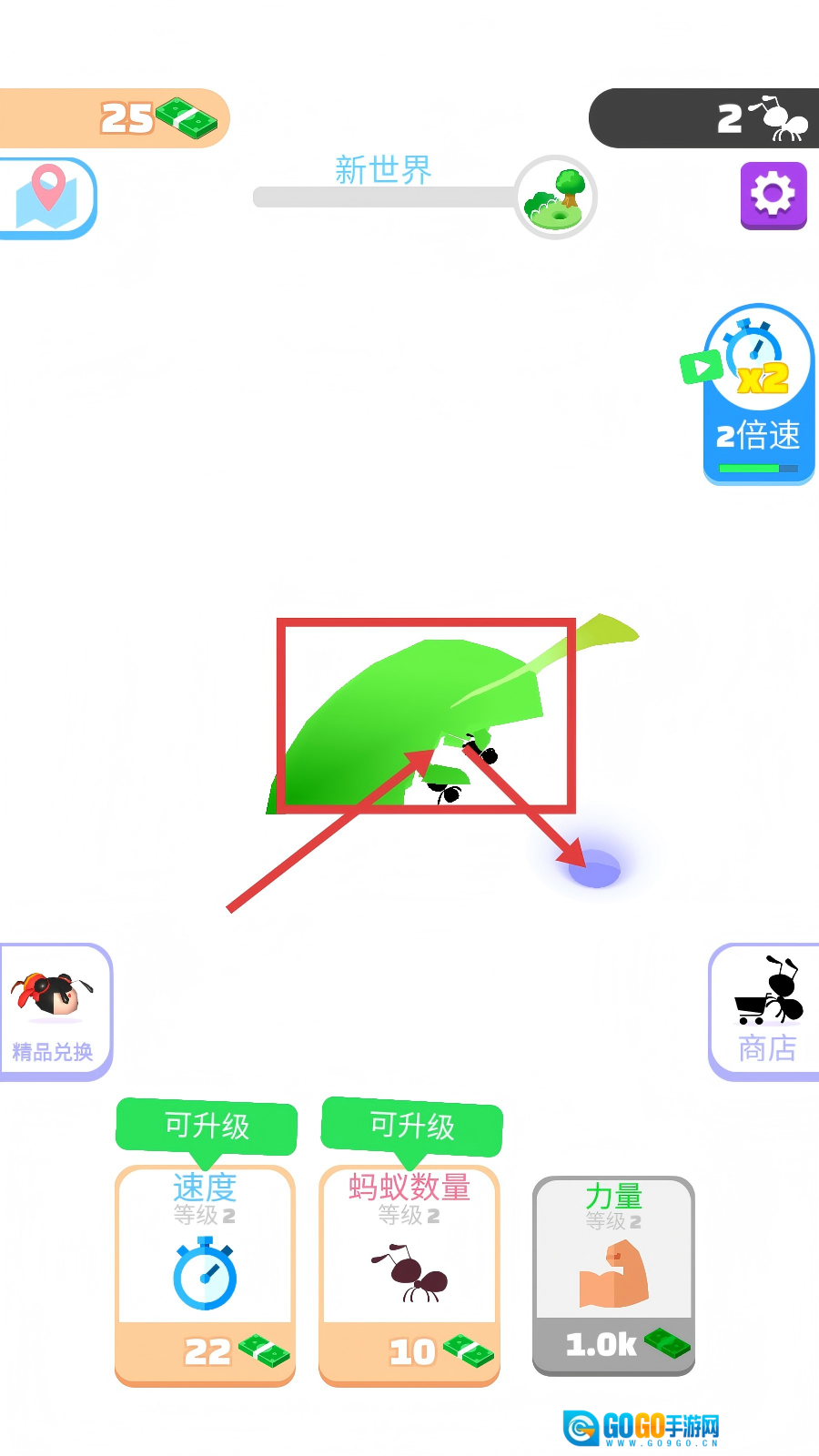Upgrade 蚂蚁数量 for 10 cash
This screenshot has height=1456, width=819.
point(409,1276)
